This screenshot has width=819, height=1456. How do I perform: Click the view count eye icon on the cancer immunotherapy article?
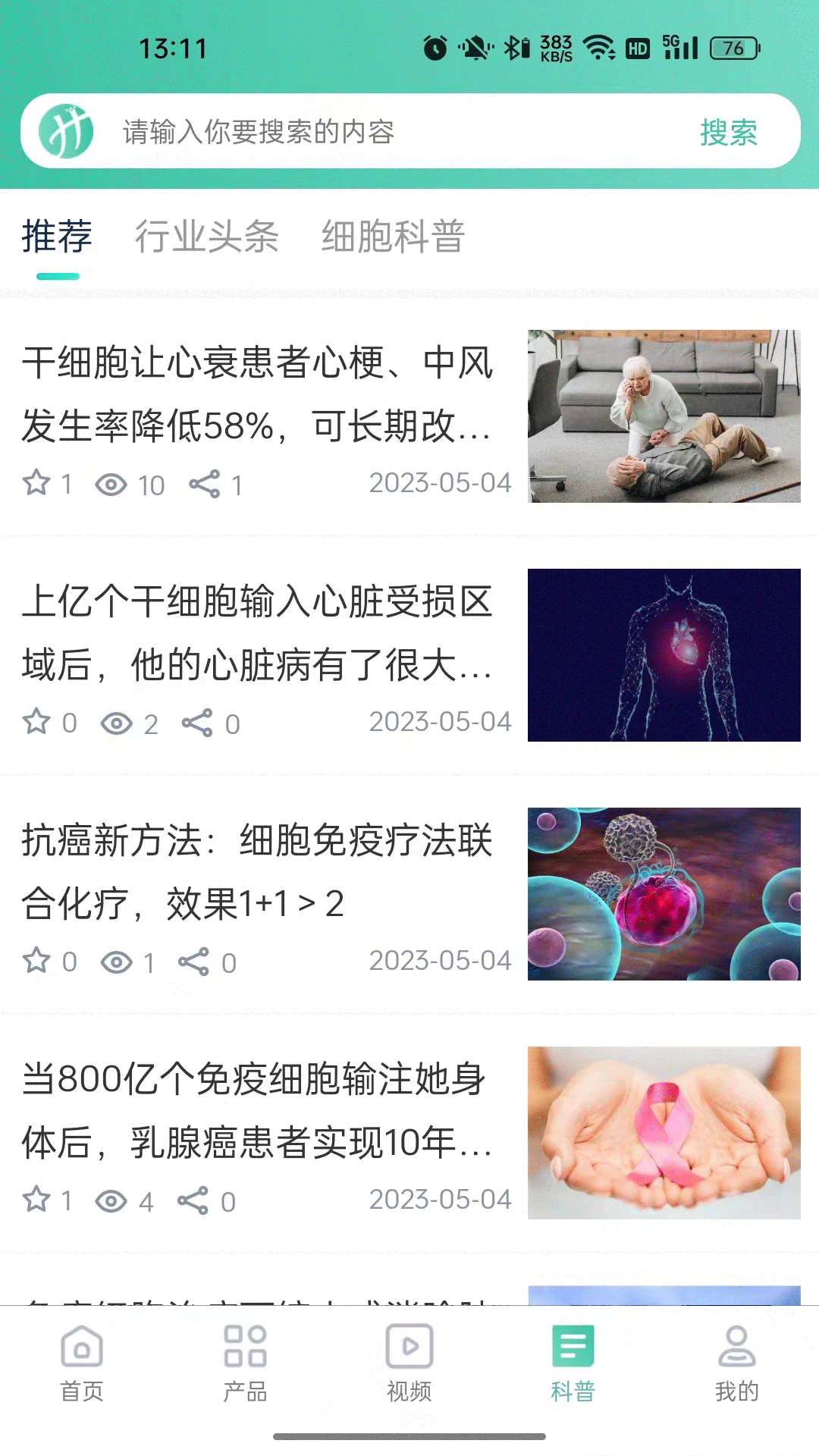tap(115, 962)
